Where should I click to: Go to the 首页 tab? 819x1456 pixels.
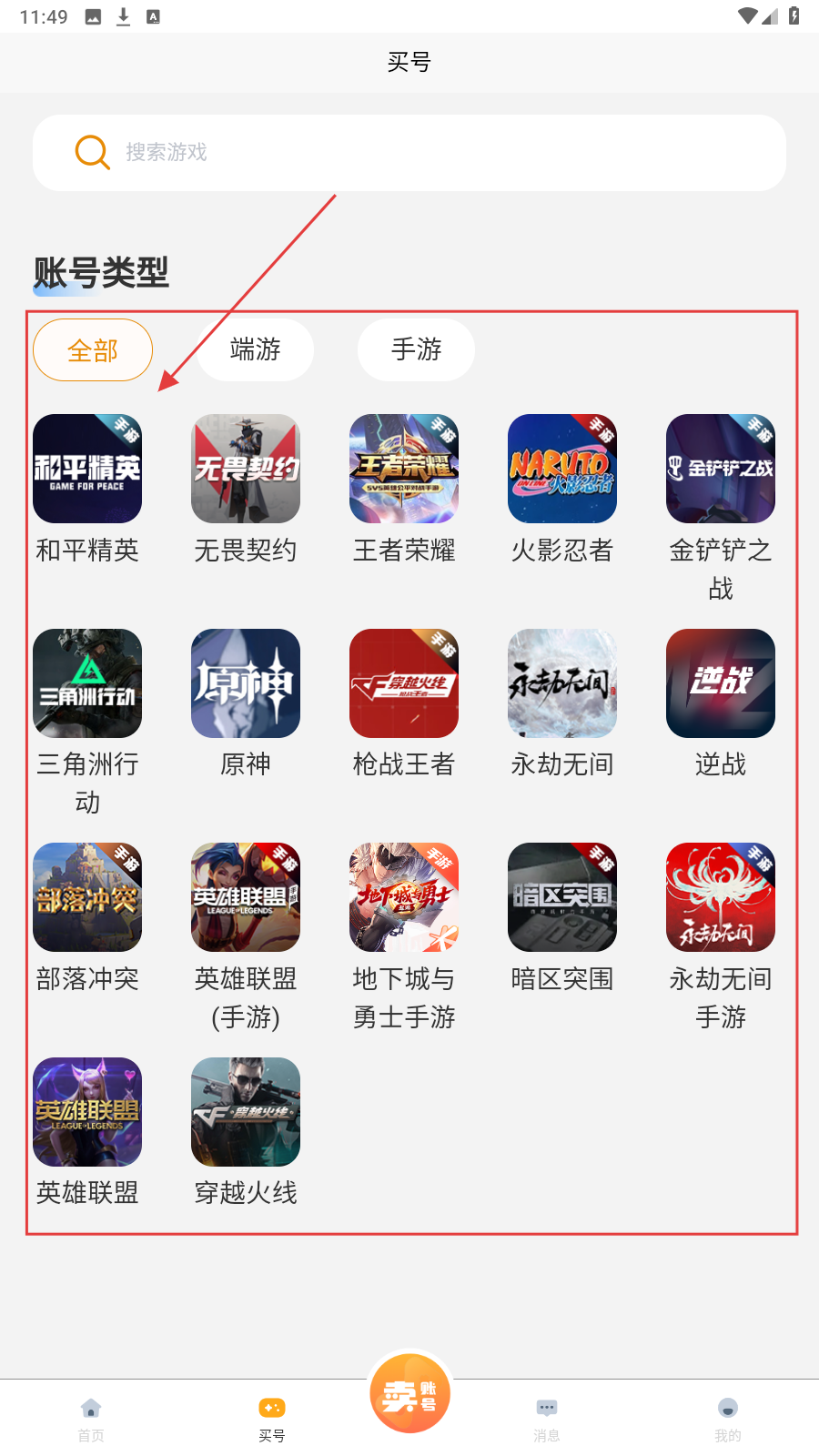click(x=91, y=1419)
